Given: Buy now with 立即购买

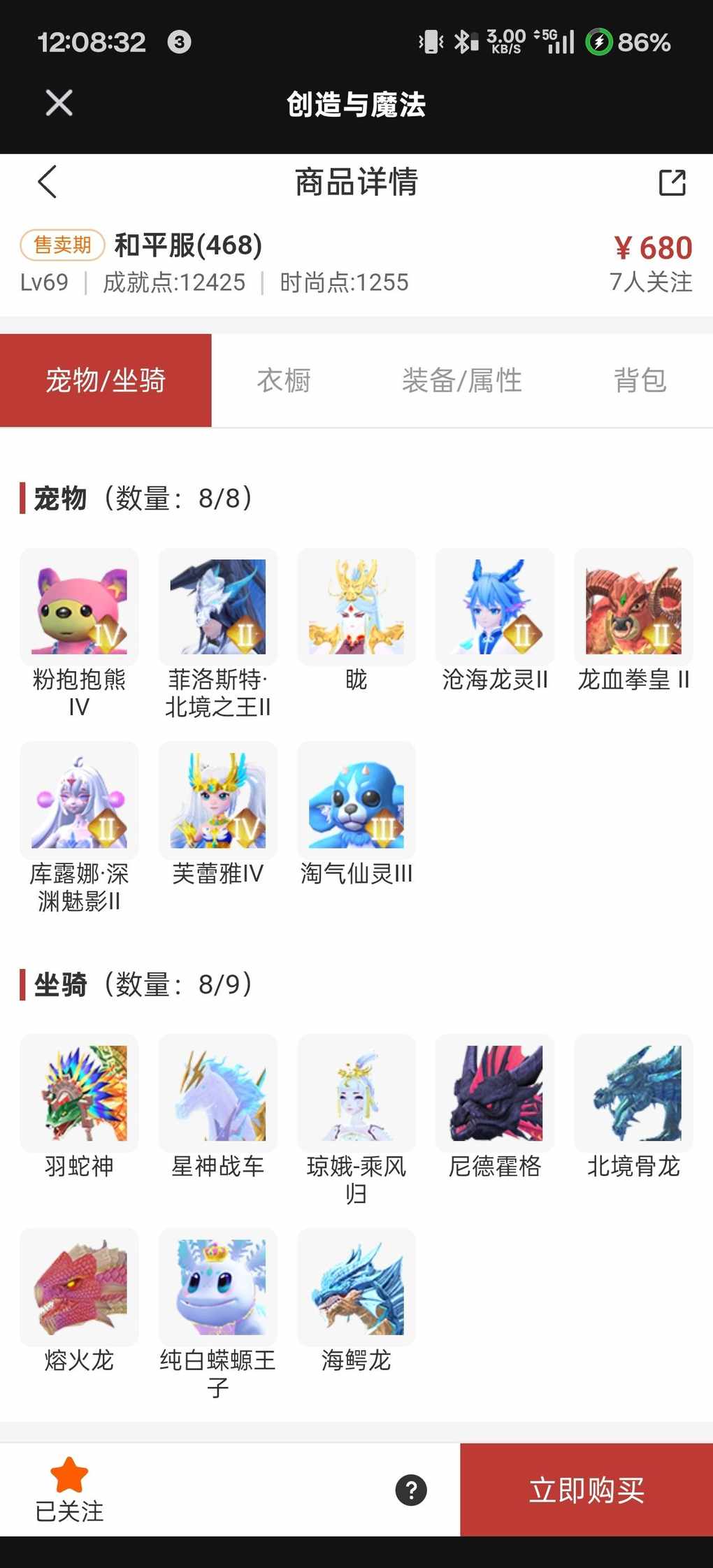Looking at the screenshot, I should [586, 1490].
